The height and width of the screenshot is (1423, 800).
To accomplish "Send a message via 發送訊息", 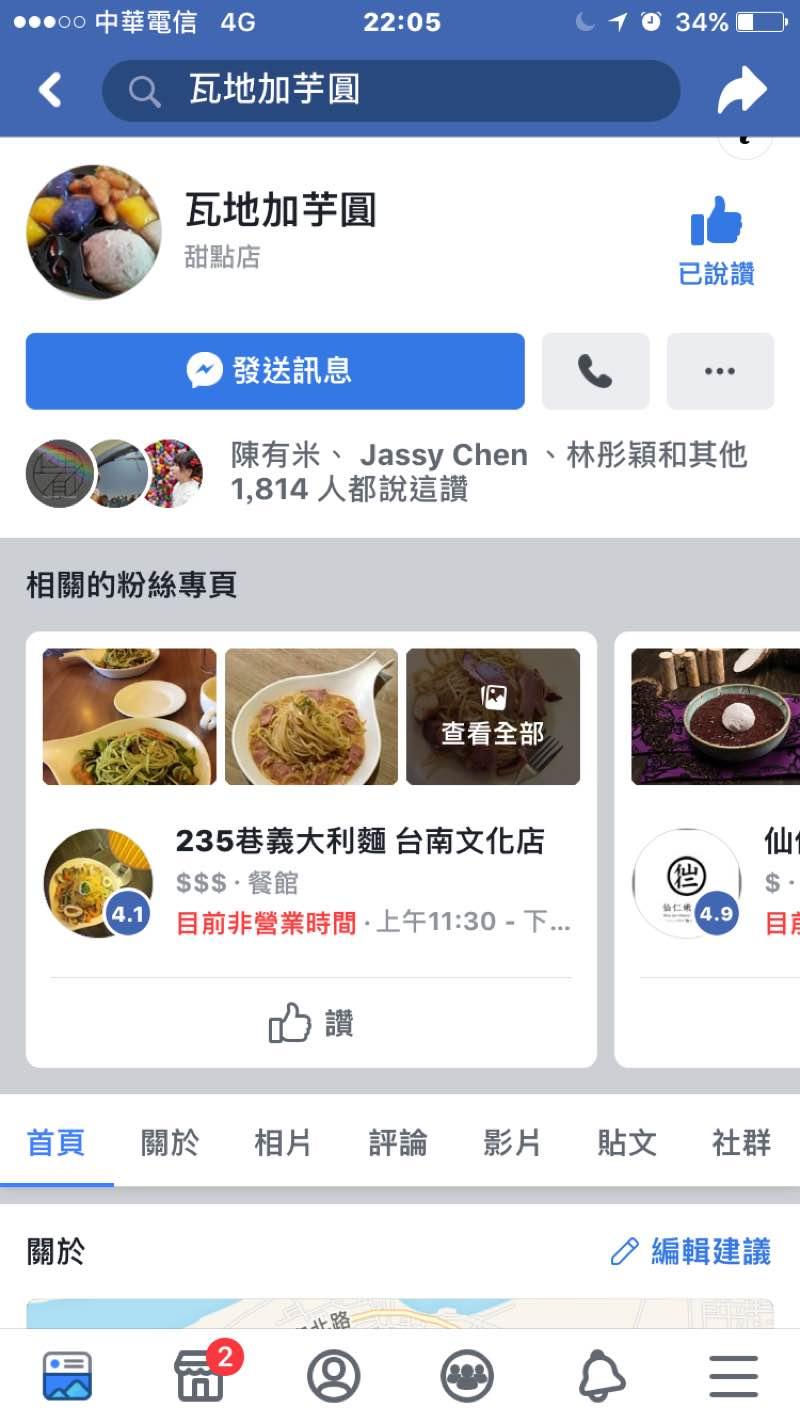I will click(275, 371).
